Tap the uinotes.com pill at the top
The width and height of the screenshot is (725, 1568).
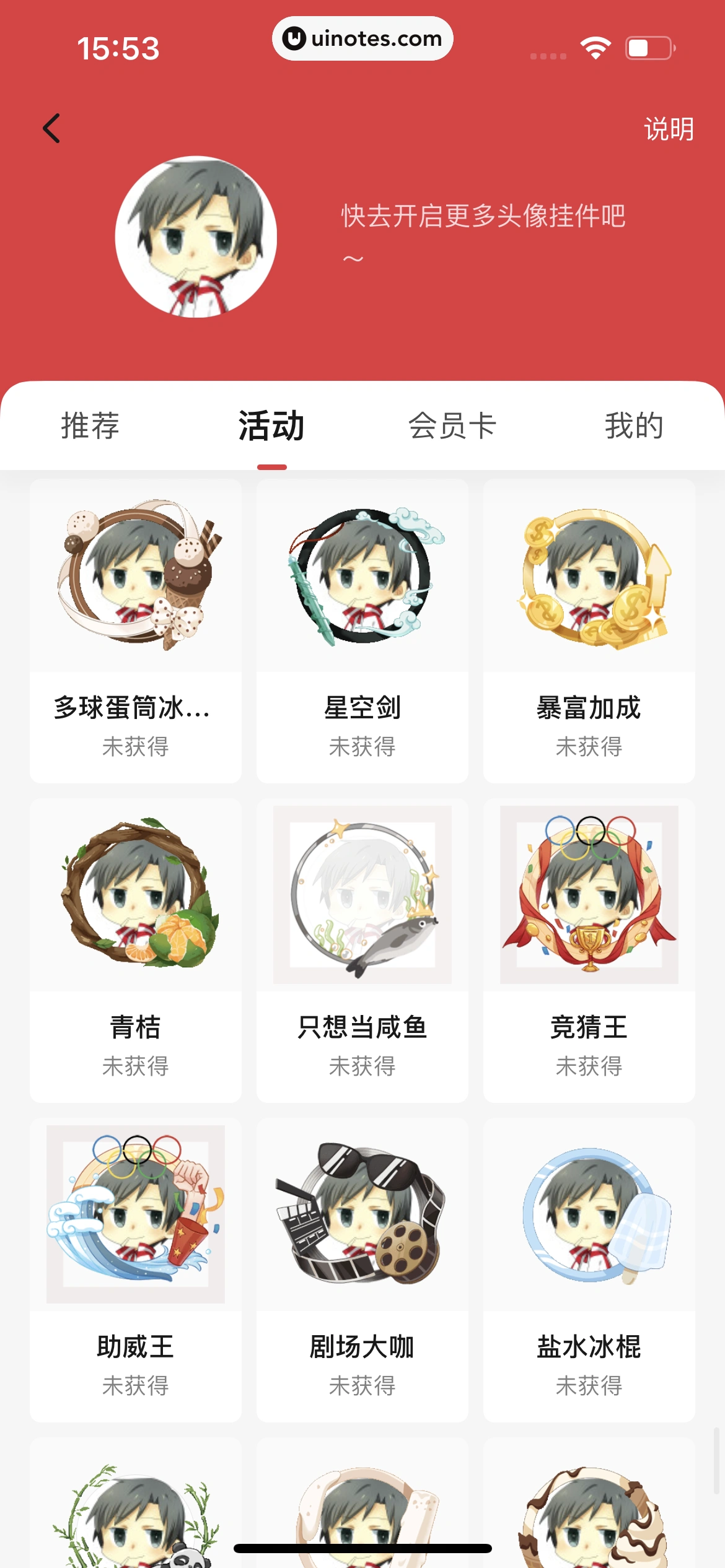(x=362, y=38)
